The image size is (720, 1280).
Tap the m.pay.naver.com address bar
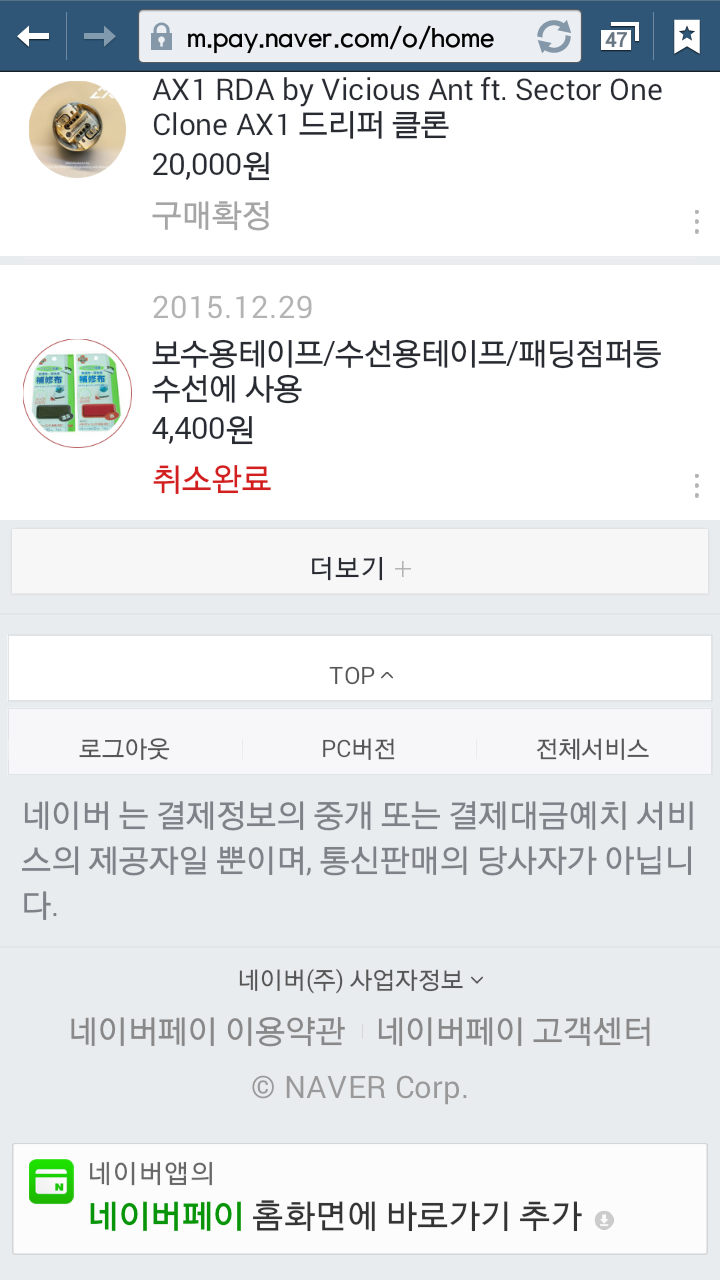pyautogui.click(x=340, y=39)
